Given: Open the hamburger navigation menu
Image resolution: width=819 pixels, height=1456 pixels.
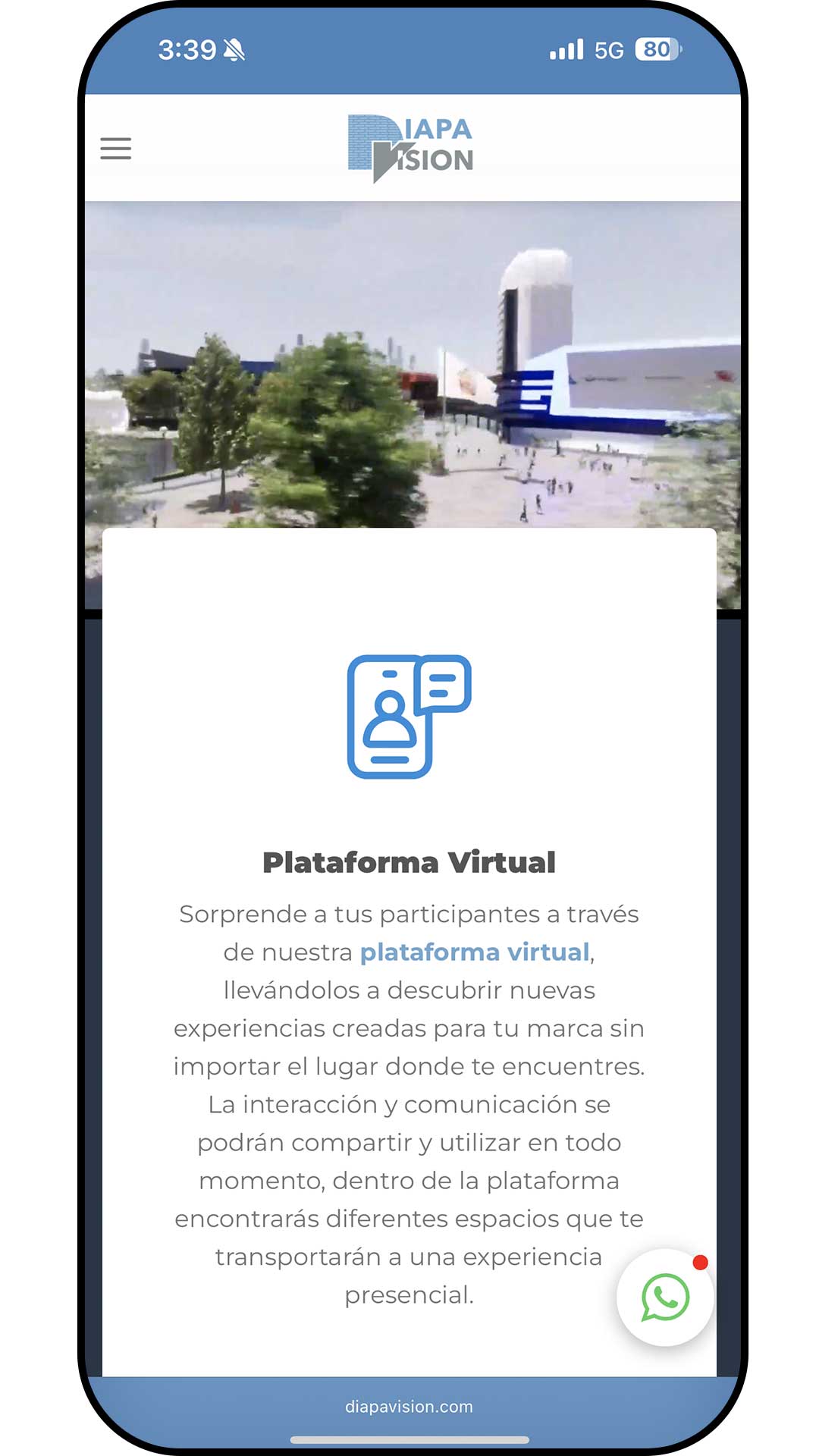Looking at the screenshot, I should pos(116,149).
